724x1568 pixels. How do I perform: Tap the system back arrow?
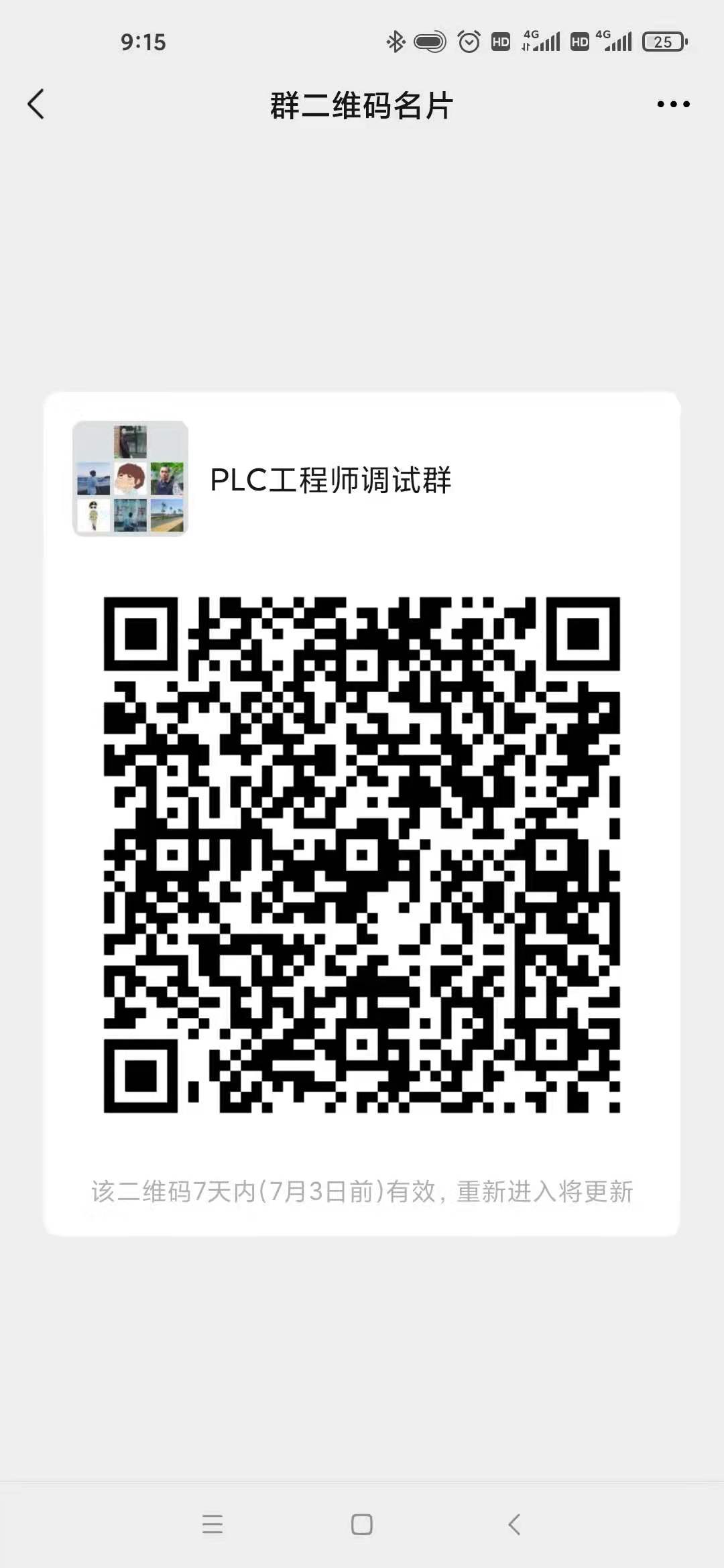tap(514, 1524)
